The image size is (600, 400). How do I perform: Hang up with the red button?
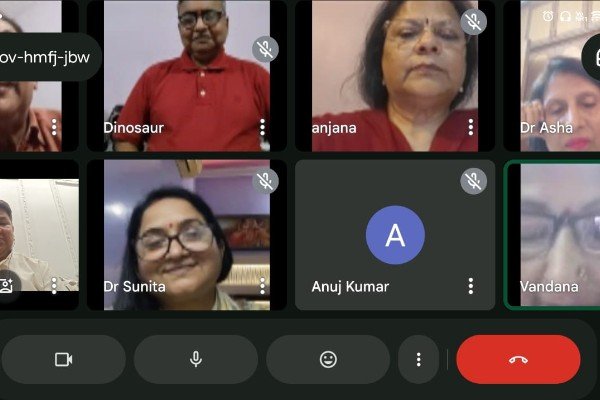click(x=518, y=359)
